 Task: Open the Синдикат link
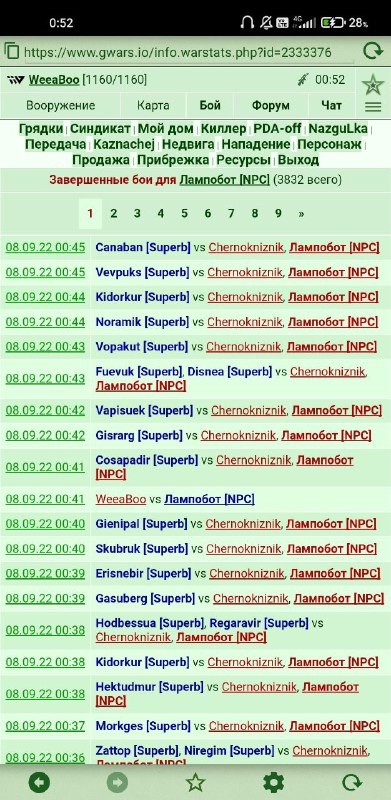coord(101,129)
